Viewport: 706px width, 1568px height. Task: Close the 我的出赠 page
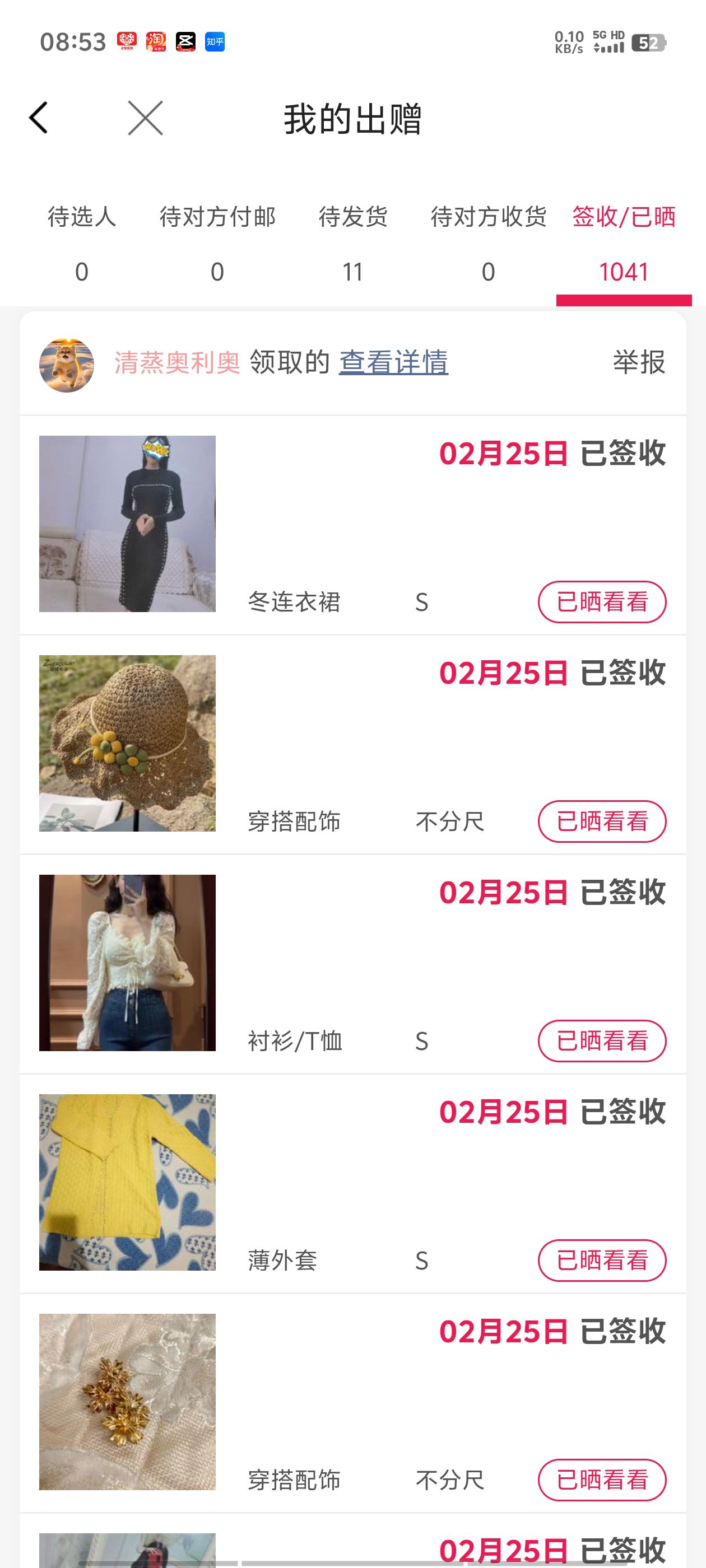coord(145,118)
